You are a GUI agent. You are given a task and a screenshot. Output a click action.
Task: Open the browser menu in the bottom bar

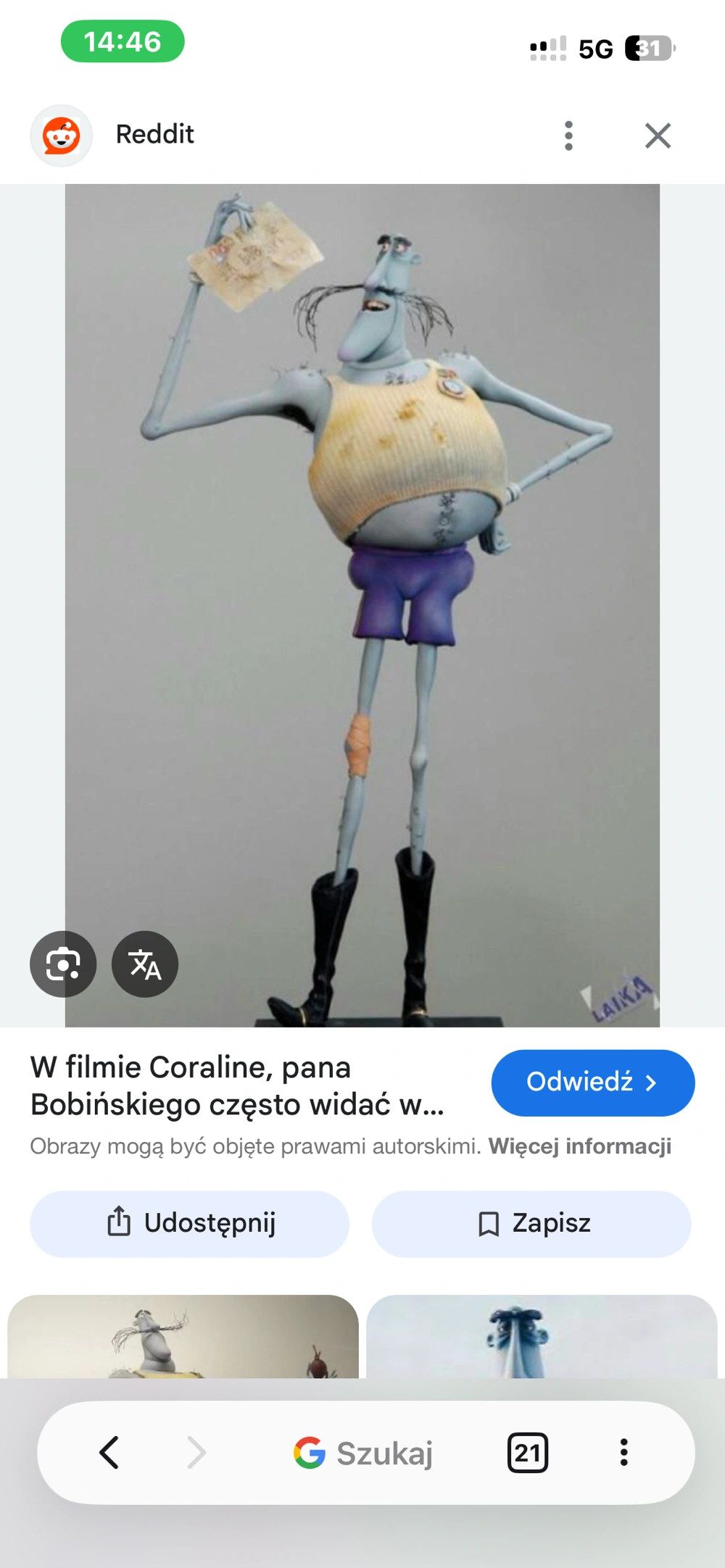623,1453
